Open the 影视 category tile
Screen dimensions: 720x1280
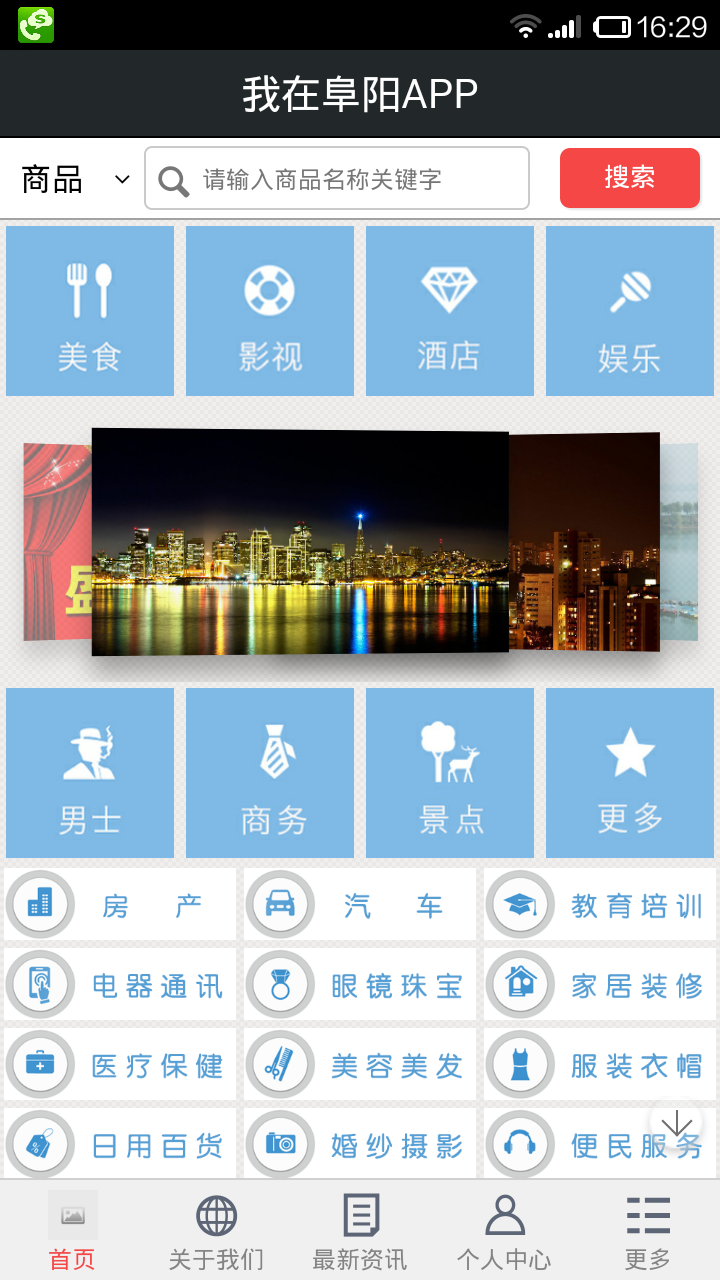(x=270, y=311)
